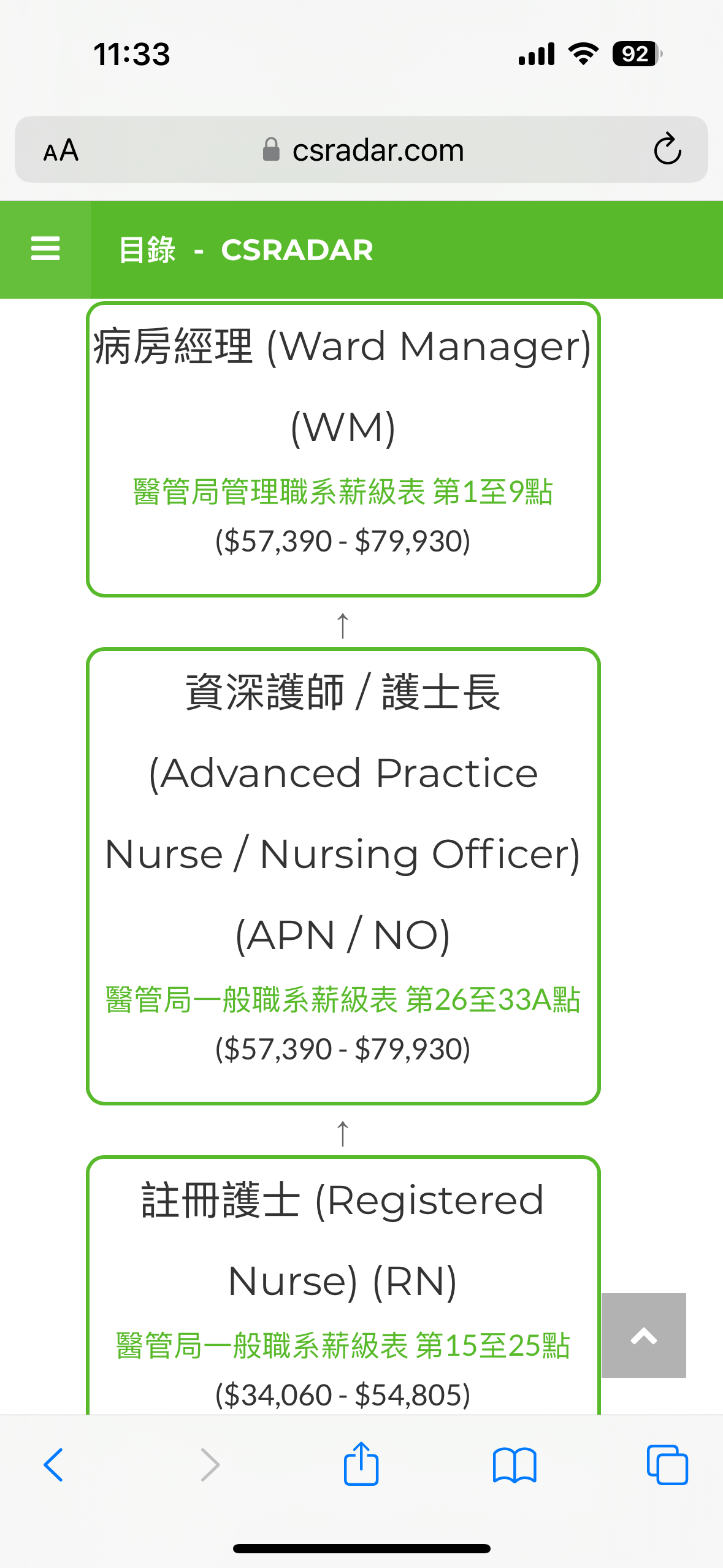Jump back to top of page
Viewport: 723px width, 1568px height.
click(x=644, y=1335)
